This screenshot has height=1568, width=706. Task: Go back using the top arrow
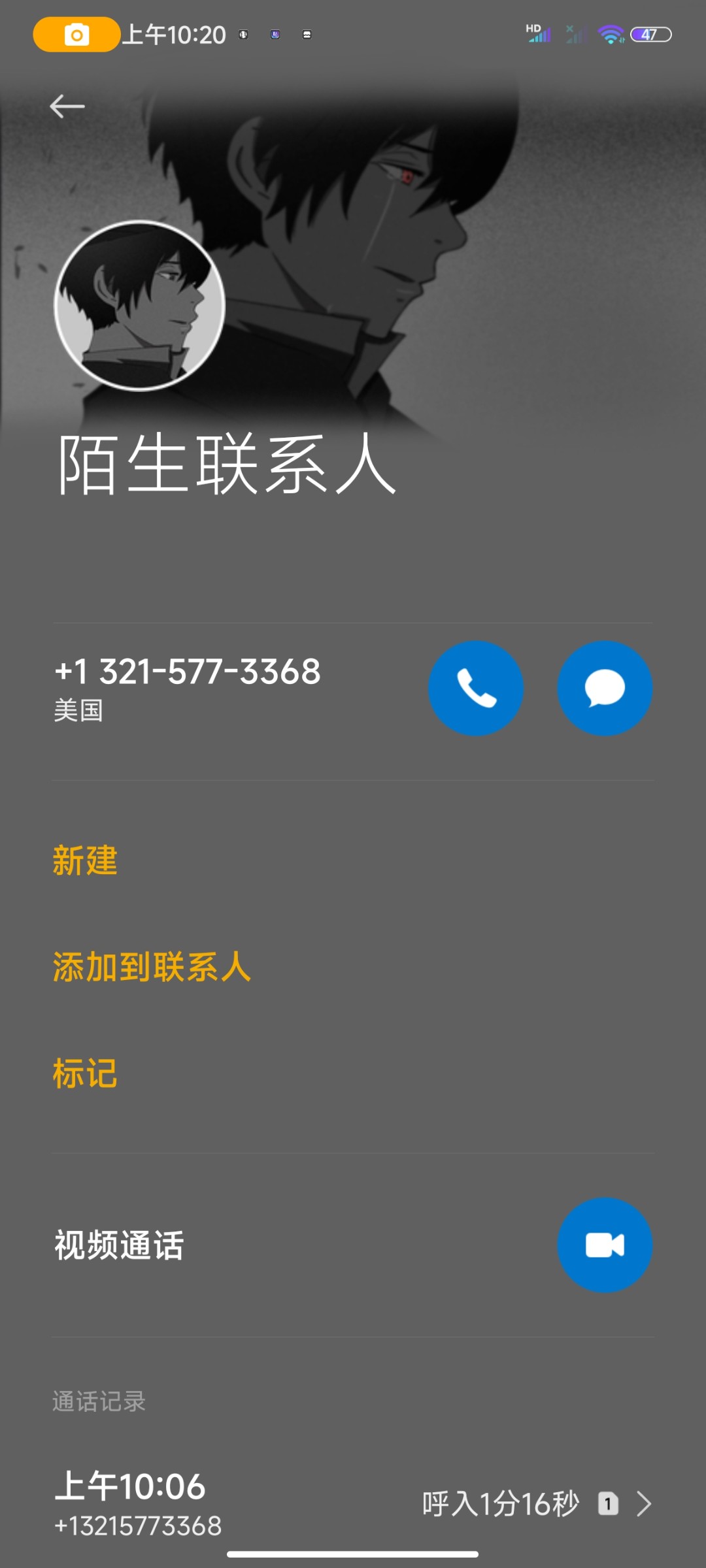click(67, 106)
